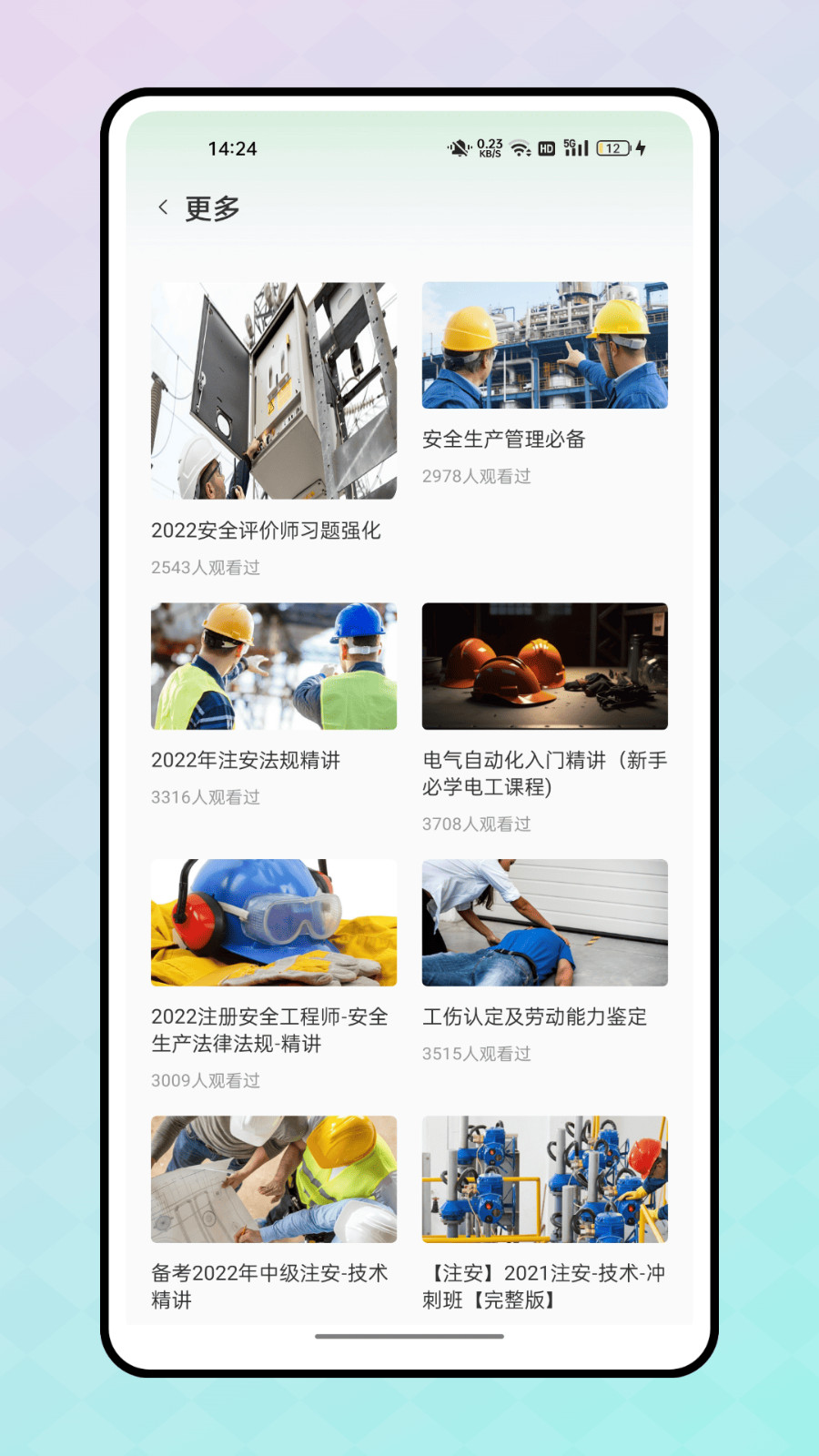819x1456 pixels.
Task: Open 2022注册安全工程师-安全生产法律法规-精讲
Action: click(273, 923)
